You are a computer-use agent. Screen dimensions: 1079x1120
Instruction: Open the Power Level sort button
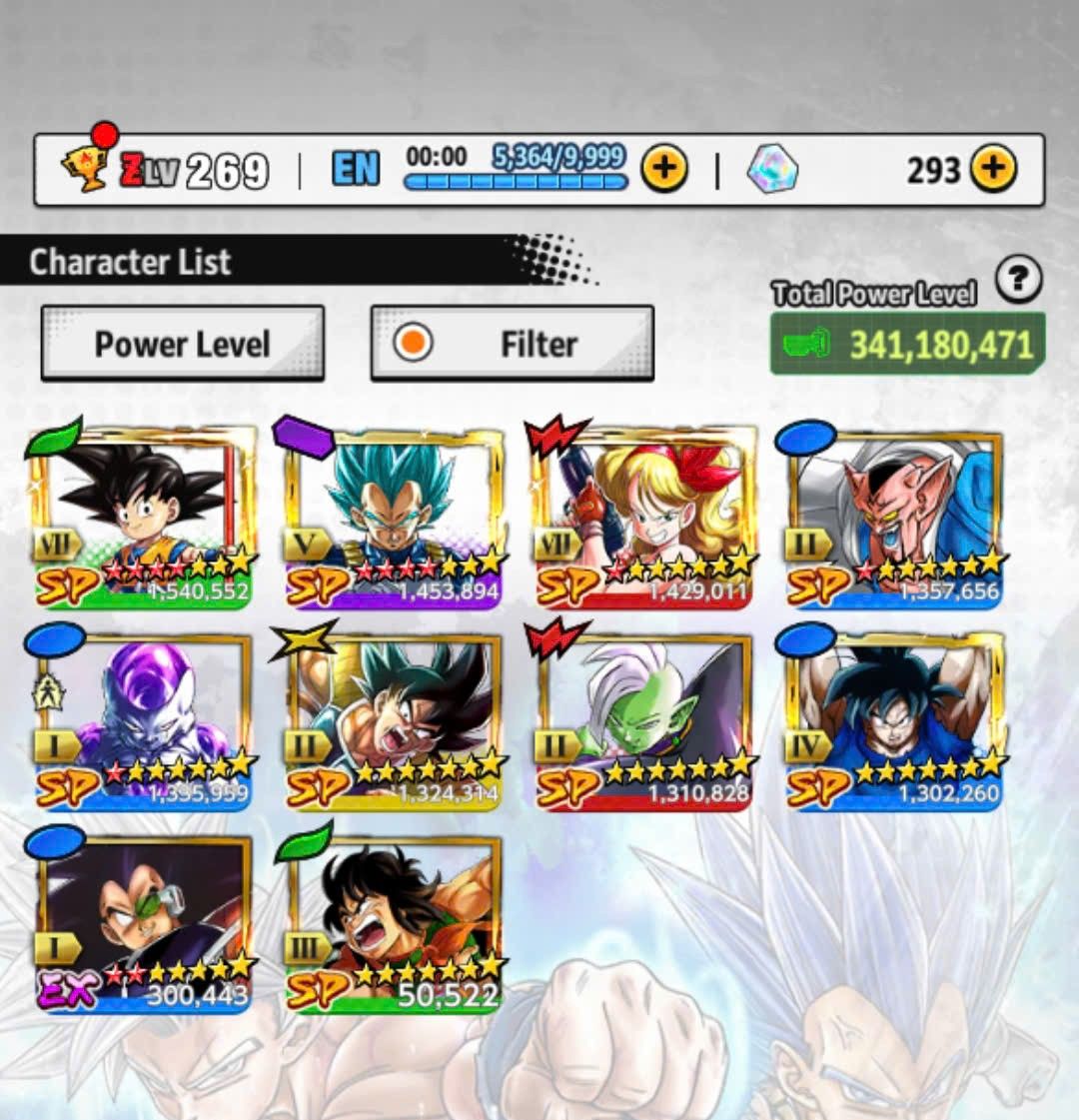click(x=183, y=344)
